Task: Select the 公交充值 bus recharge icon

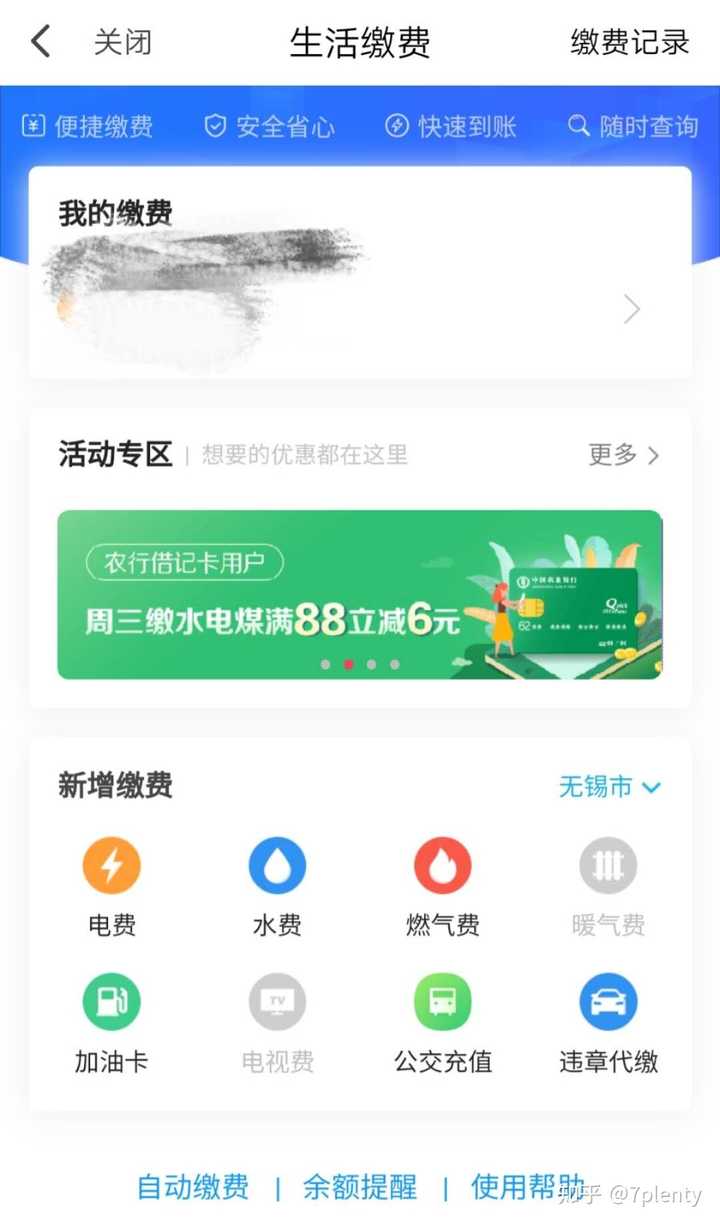Action: click(442, 1002)
